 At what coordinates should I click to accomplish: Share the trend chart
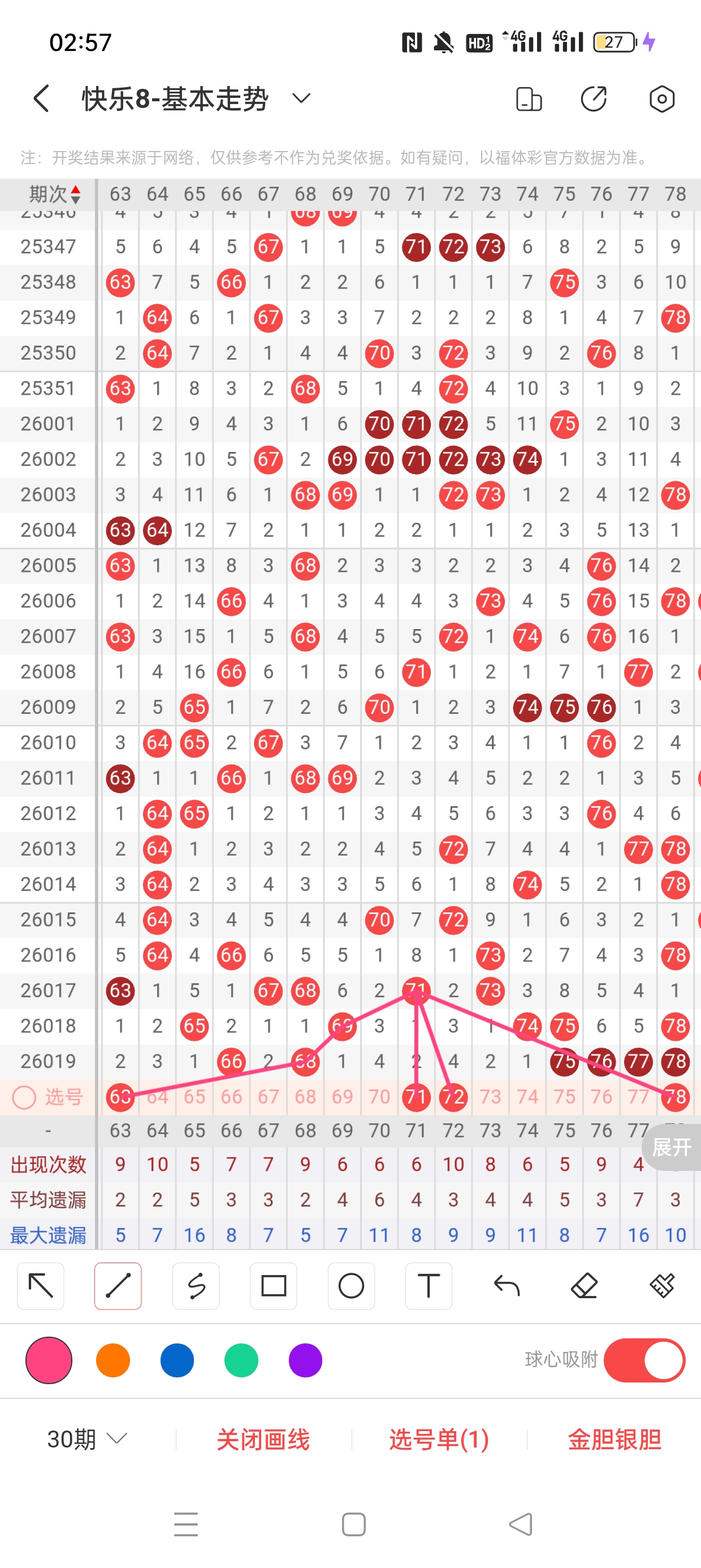tap(594, 99)
